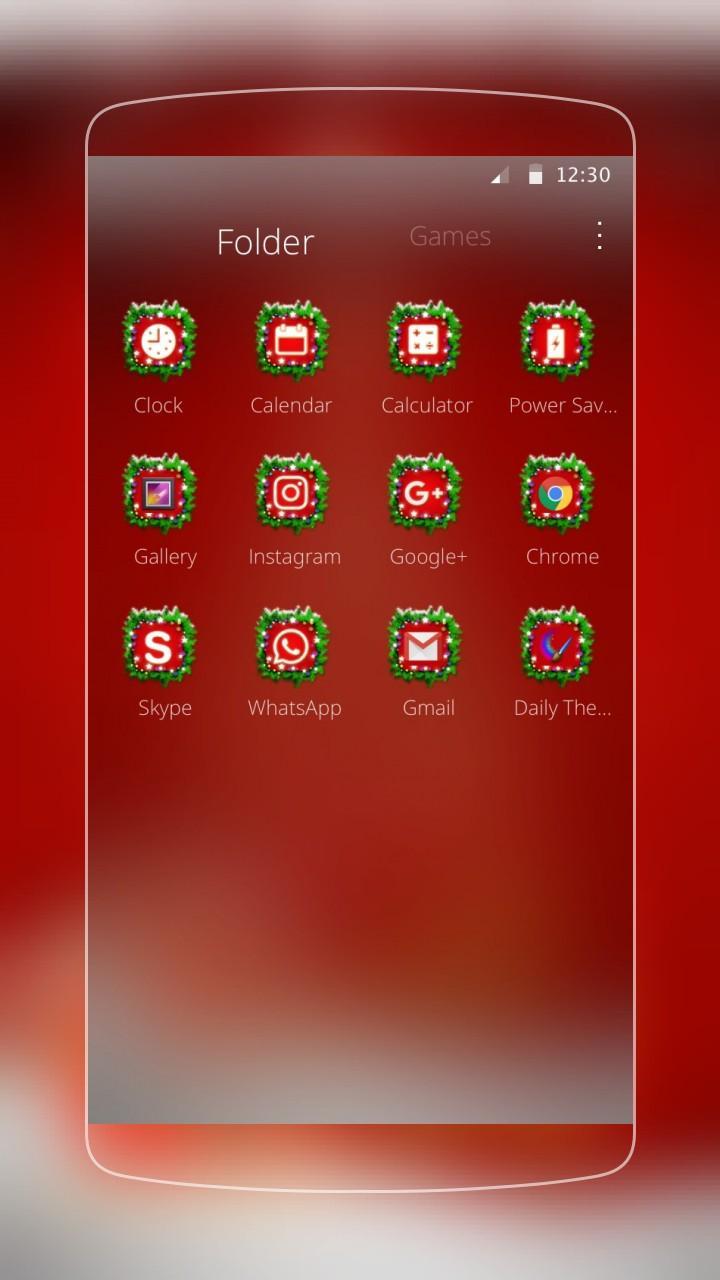This screenshot has width=720, height=1280.
Task: Open the three-dot overflow menu
Action: [598, 236]
